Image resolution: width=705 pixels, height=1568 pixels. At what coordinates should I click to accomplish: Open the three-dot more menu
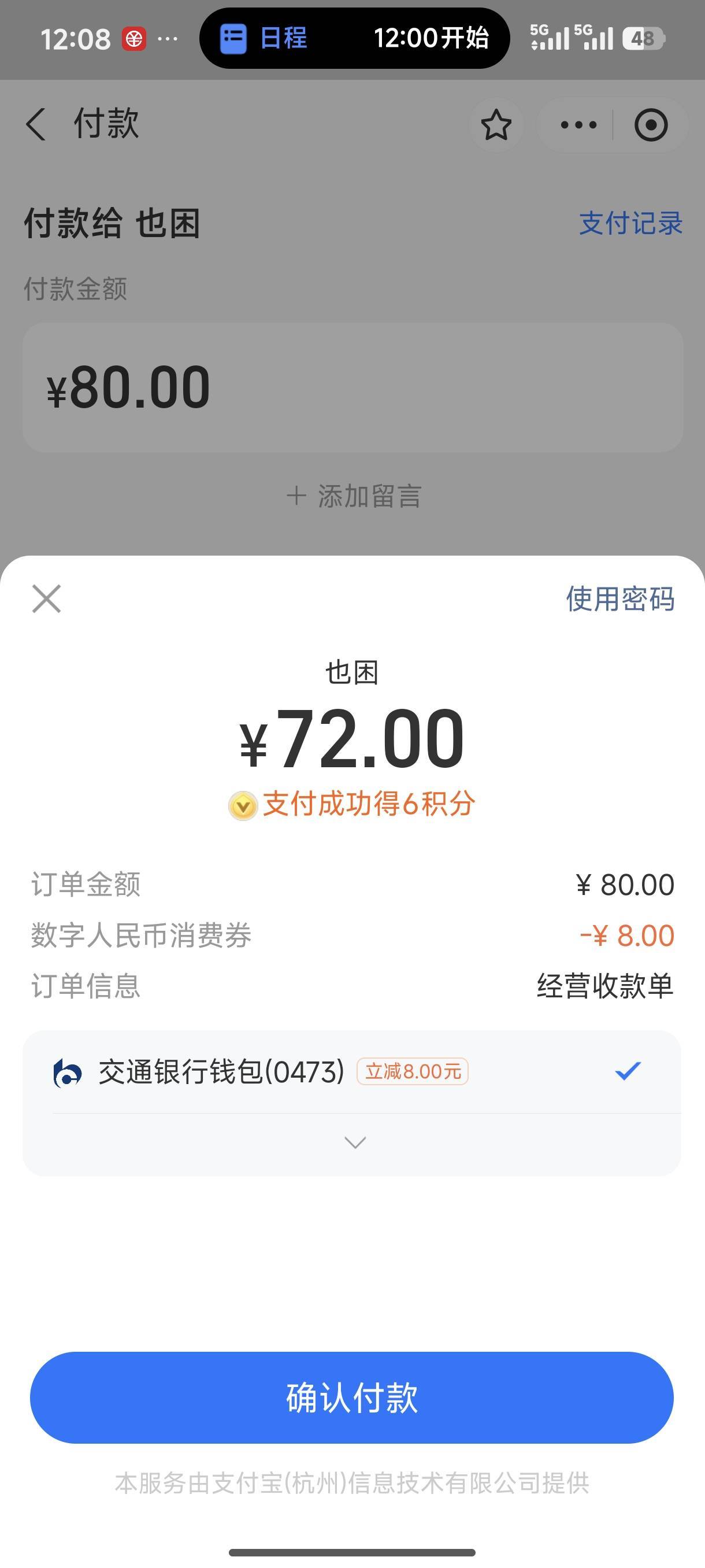578,125
